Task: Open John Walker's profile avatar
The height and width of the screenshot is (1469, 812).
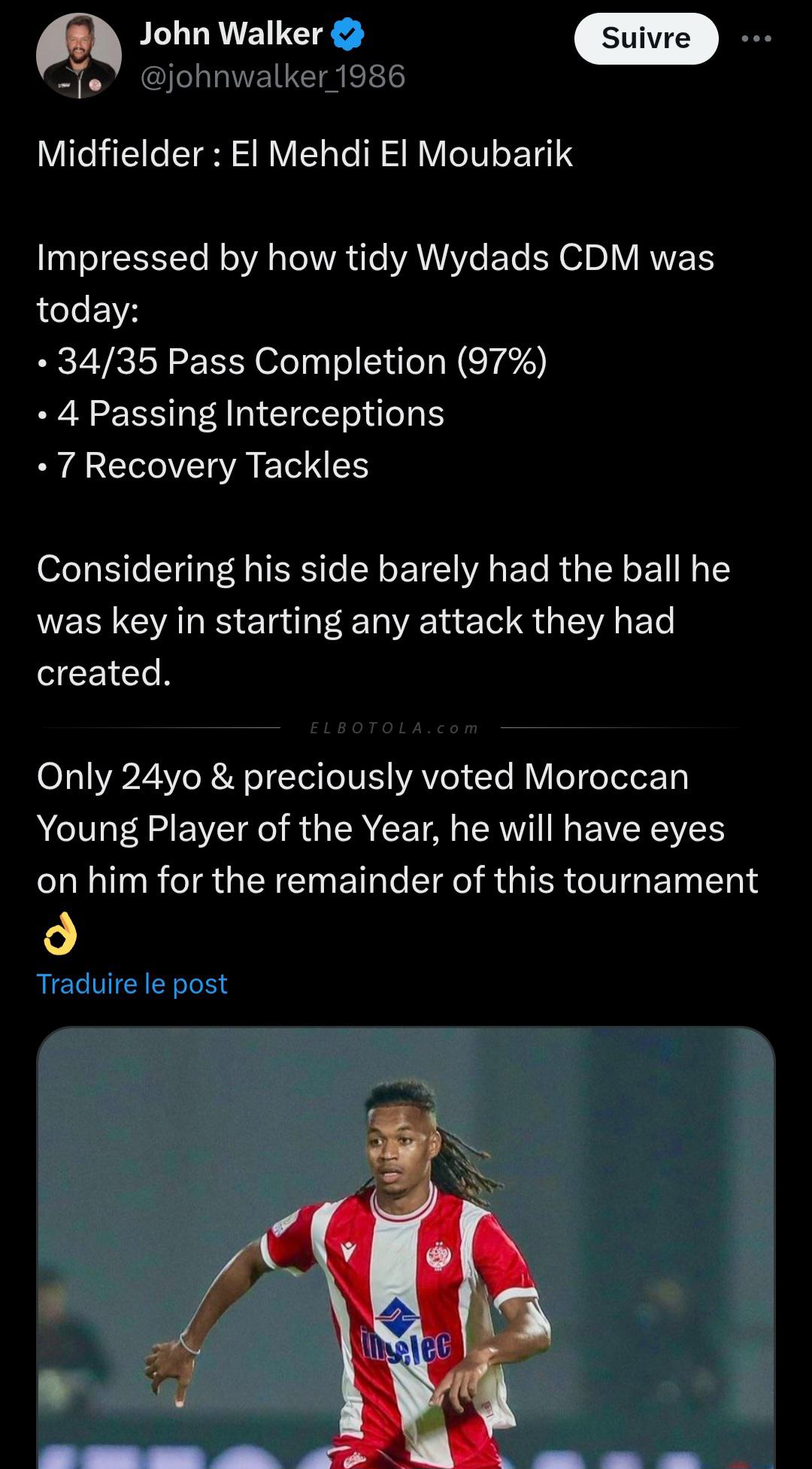Action: click(x=79, y=56)
